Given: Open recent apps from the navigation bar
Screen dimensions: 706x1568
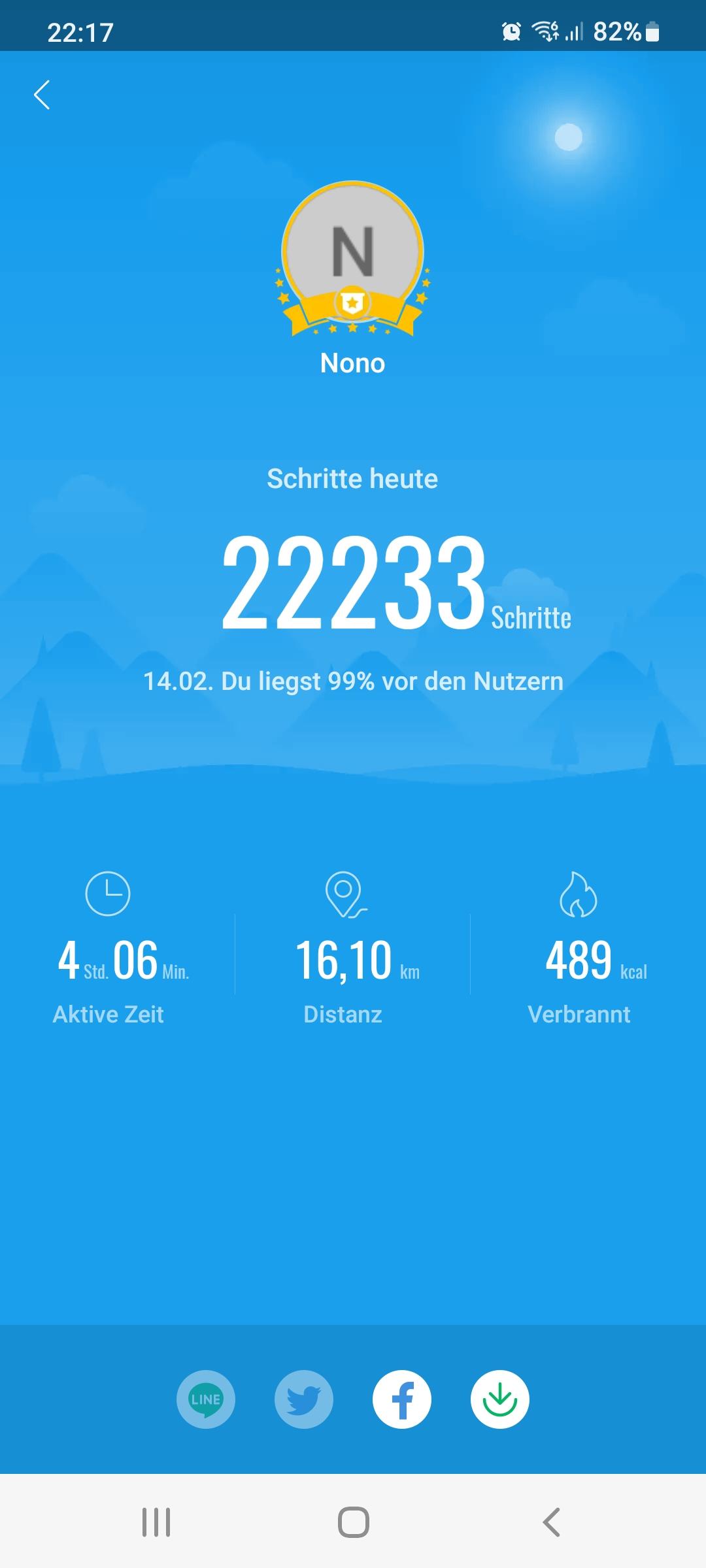Looking at the screenshot, I should (156, 1522).
